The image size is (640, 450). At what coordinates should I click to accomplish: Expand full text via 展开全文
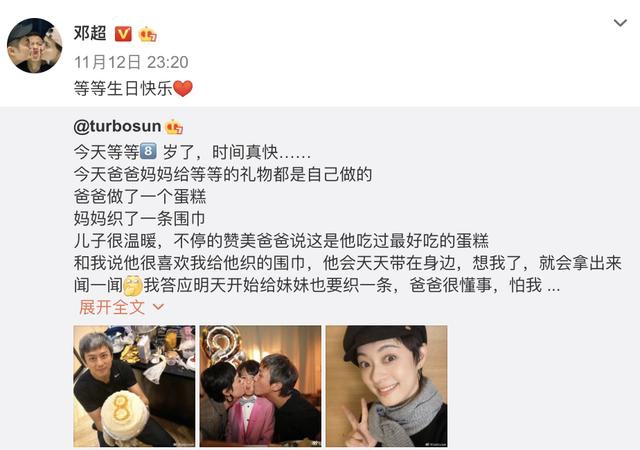[x=113, y=306]
